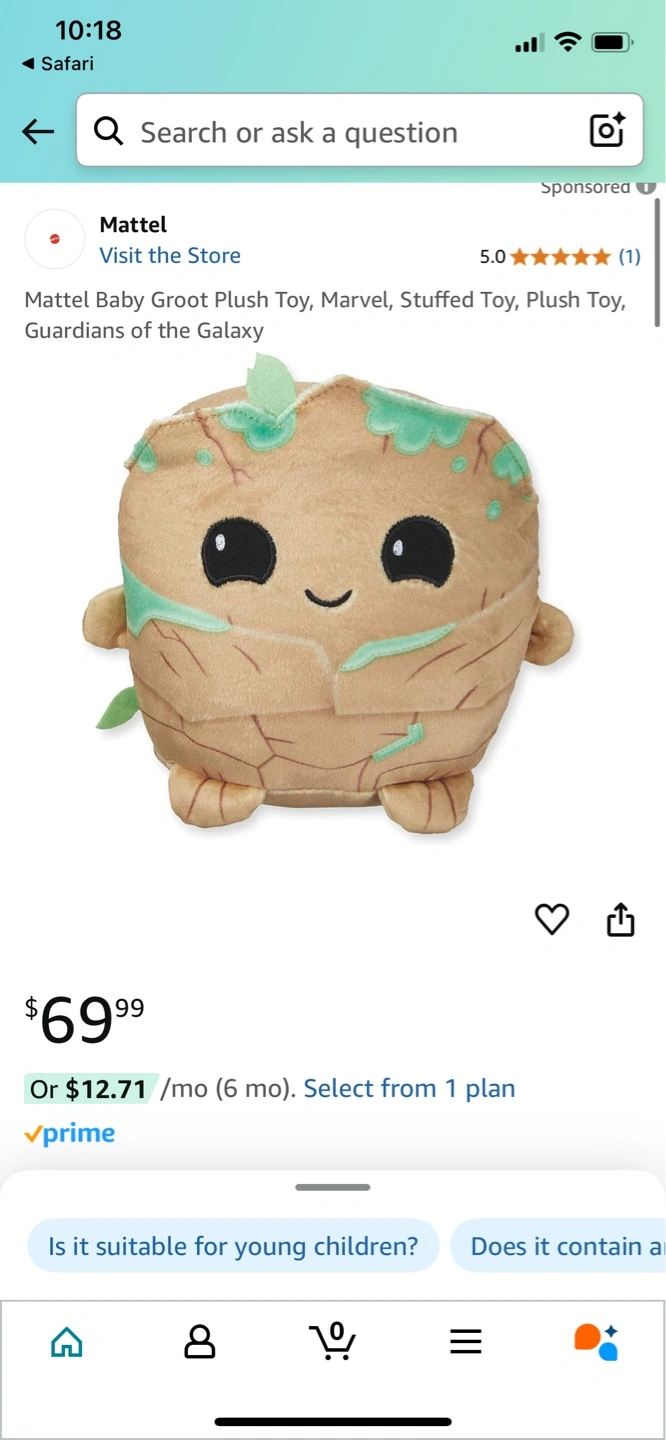This screenshot has width=666, height=1440.
Task: Tap the sheet drag handle
Action: 333,1187
